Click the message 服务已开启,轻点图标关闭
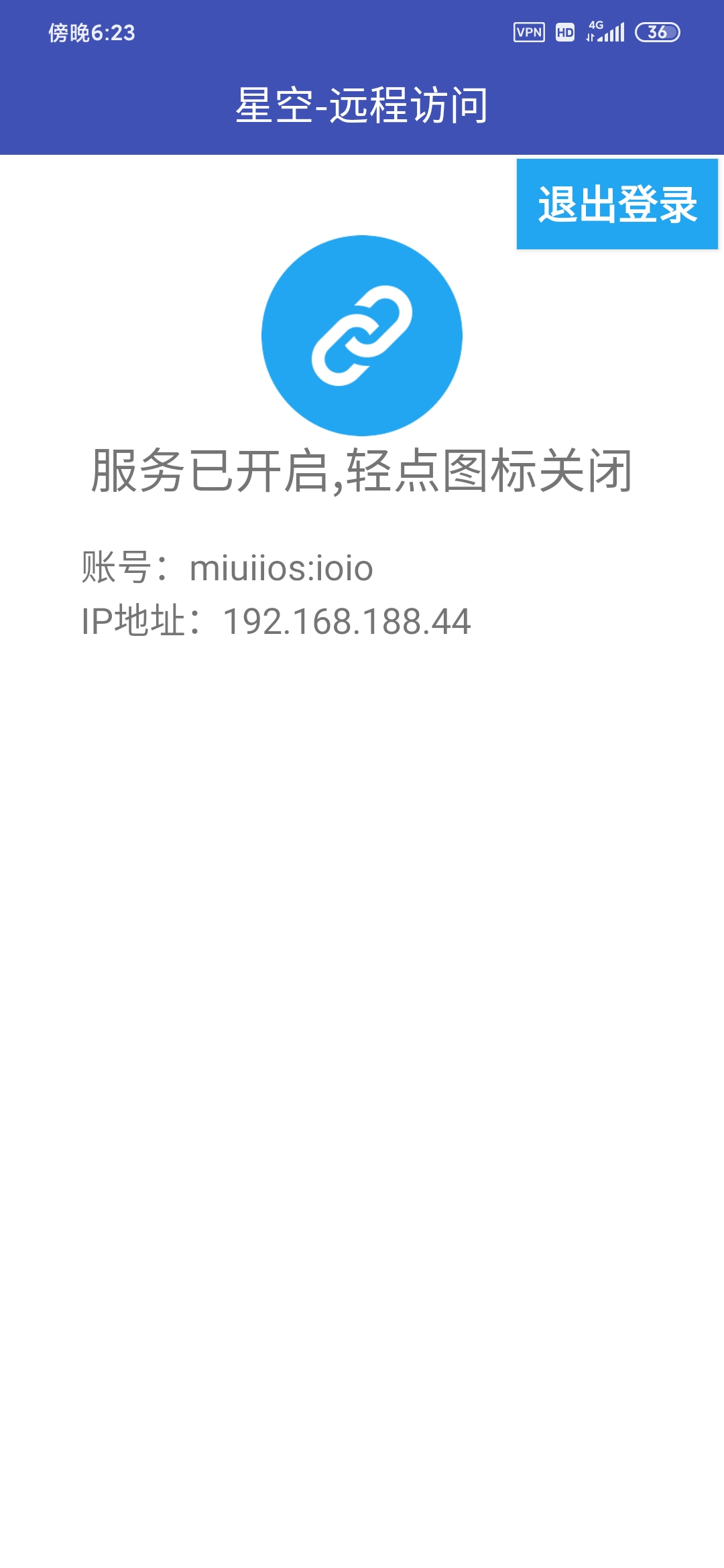The height and width of the screenshot is (1568, 724). pos(362,471)
